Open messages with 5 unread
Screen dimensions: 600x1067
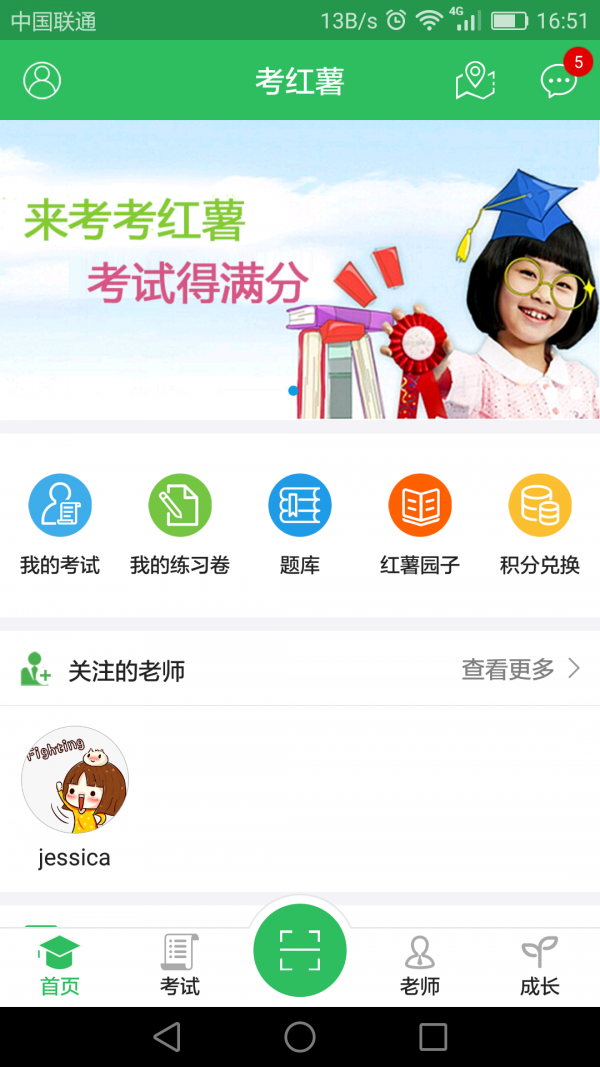pos(559,80)
